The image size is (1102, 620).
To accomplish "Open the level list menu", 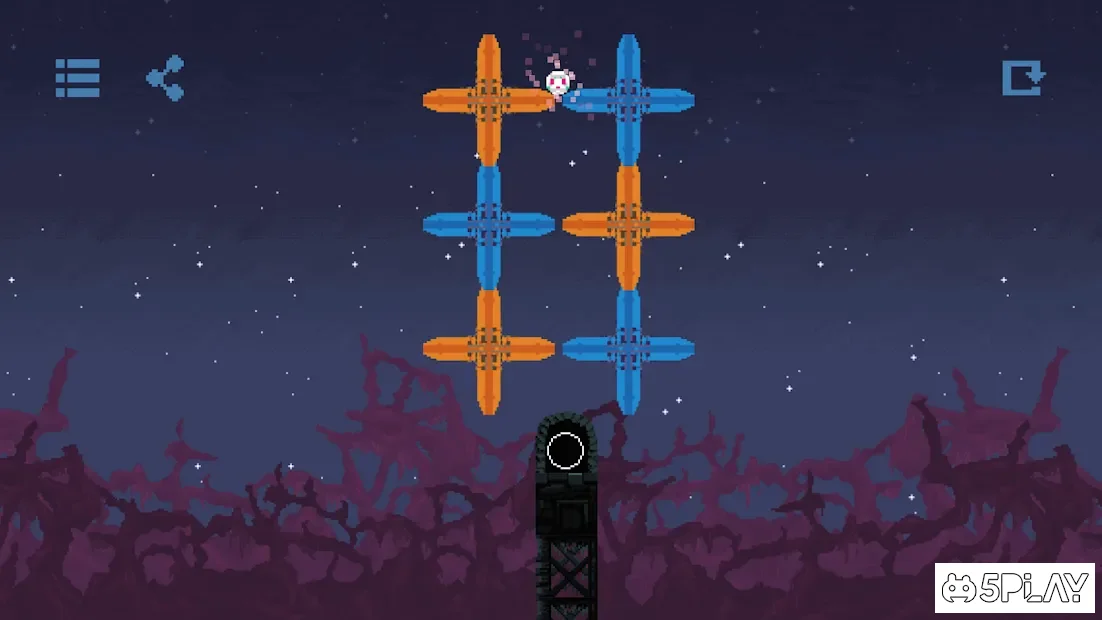I will pos(77,78).
